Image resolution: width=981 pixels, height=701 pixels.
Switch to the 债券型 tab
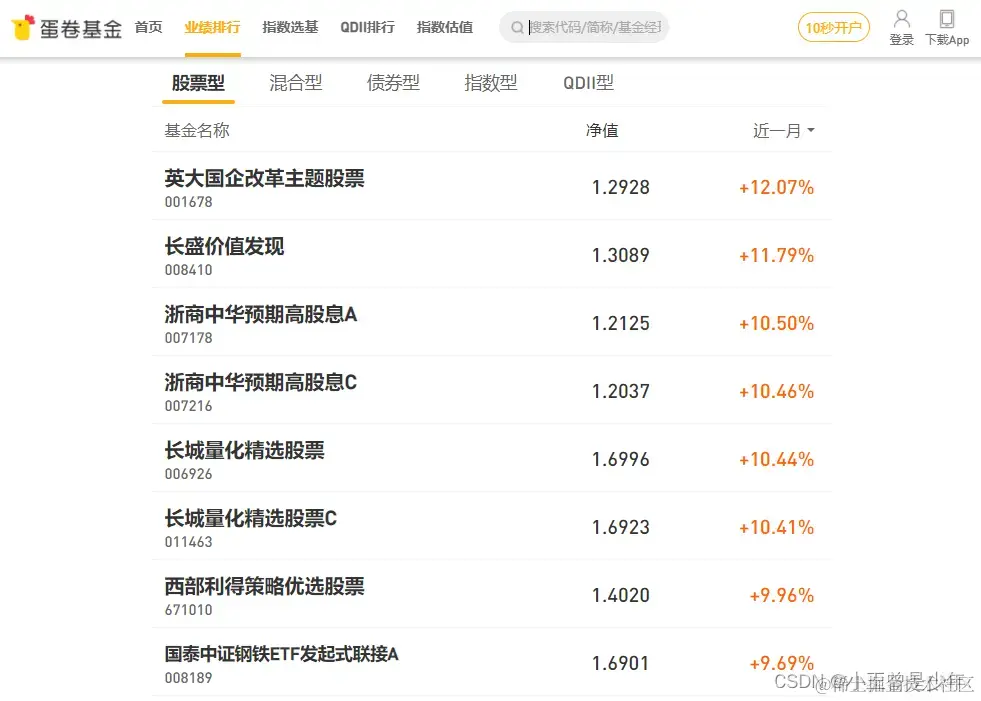click(393, 83)
